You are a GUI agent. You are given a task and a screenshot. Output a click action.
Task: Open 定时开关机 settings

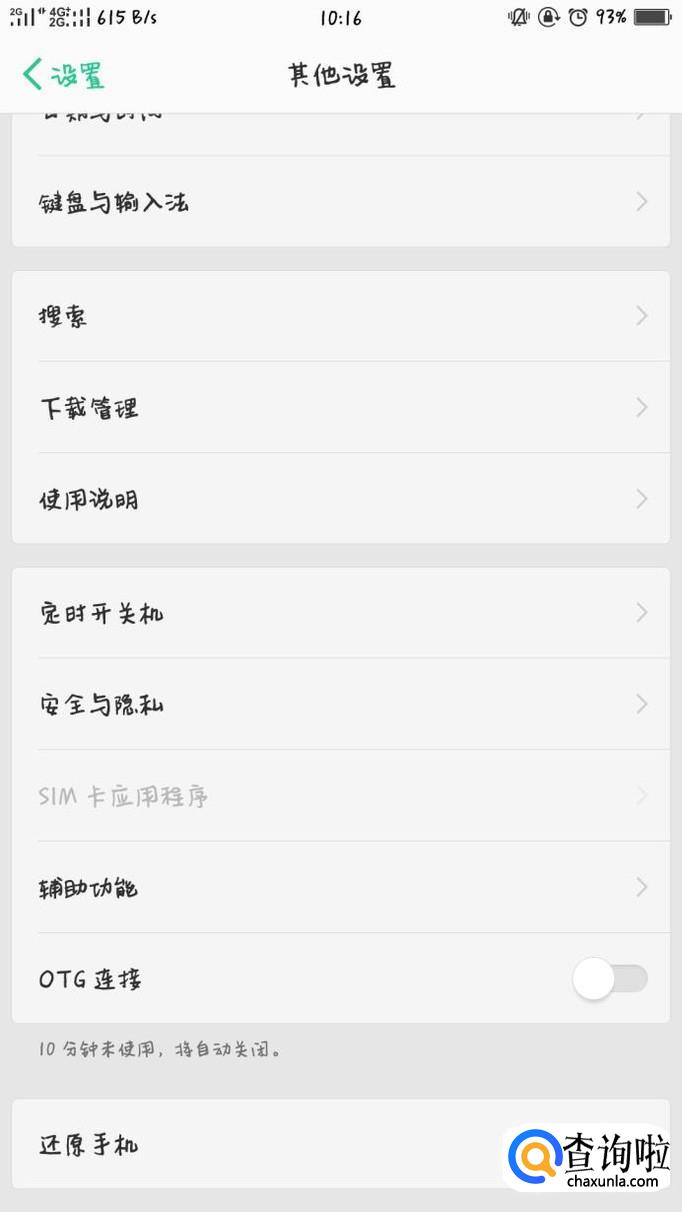pos(340,612)
